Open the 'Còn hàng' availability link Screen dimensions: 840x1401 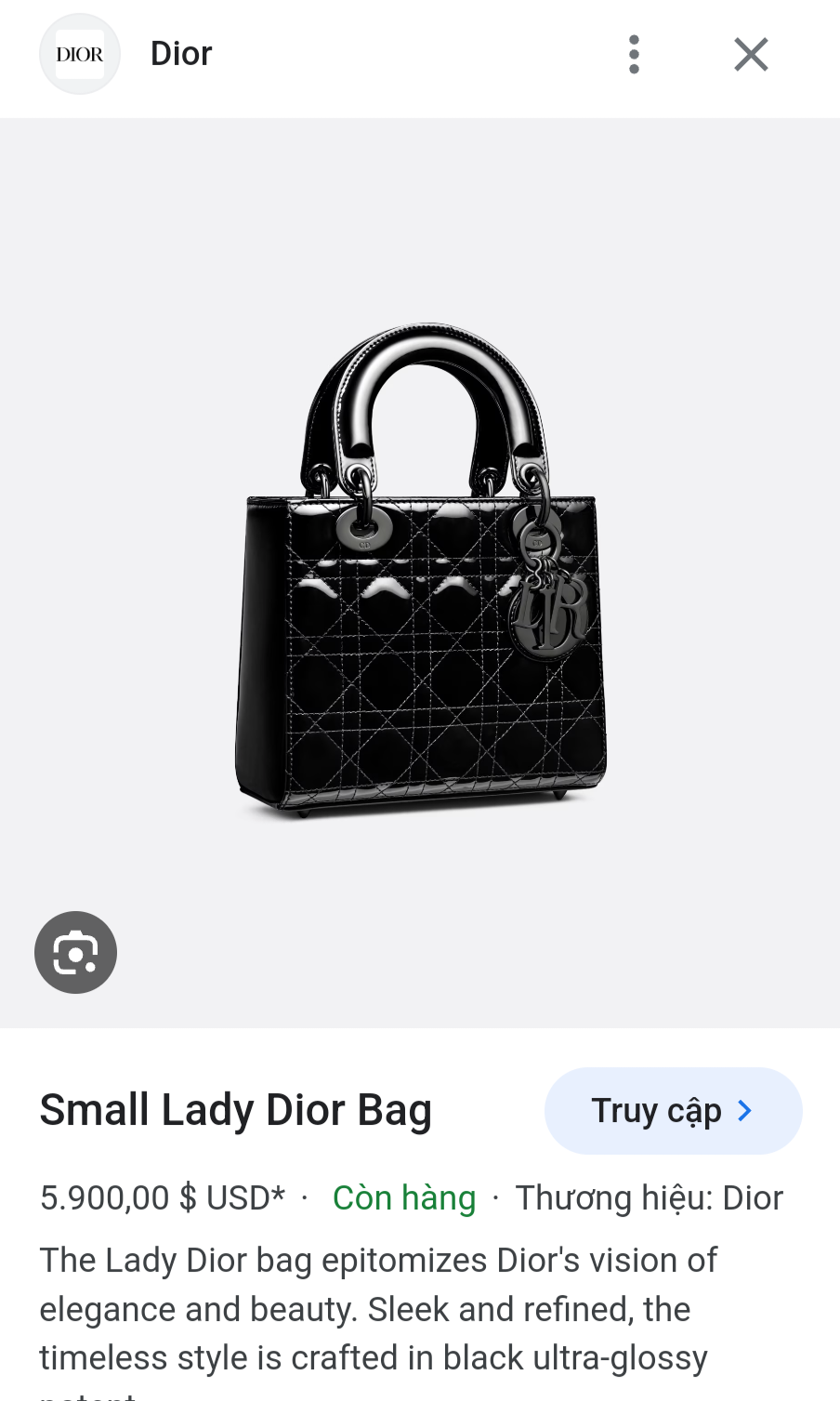(x=403, y=1197)
